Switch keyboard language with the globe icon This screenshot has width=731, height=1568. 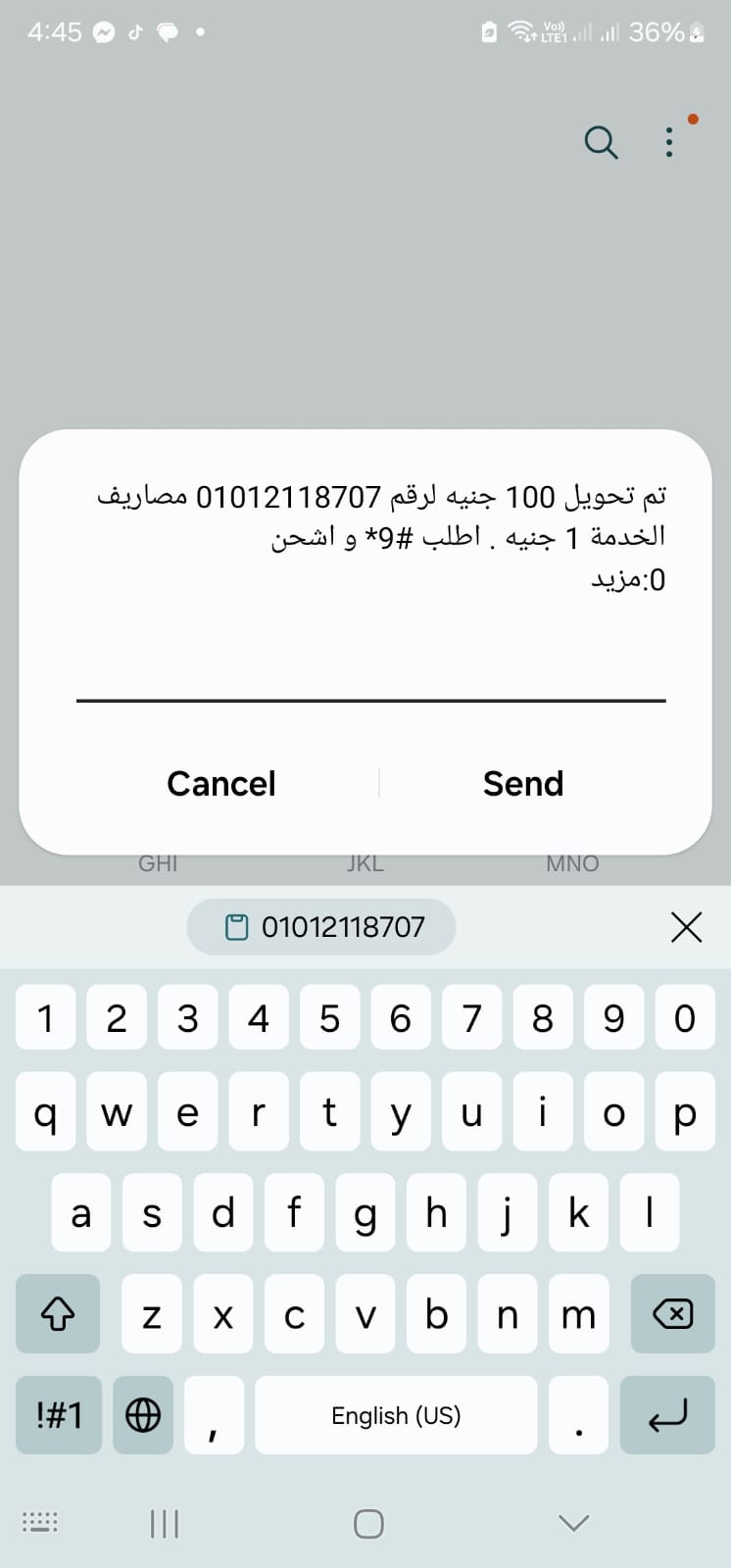tap(143, 1415)
